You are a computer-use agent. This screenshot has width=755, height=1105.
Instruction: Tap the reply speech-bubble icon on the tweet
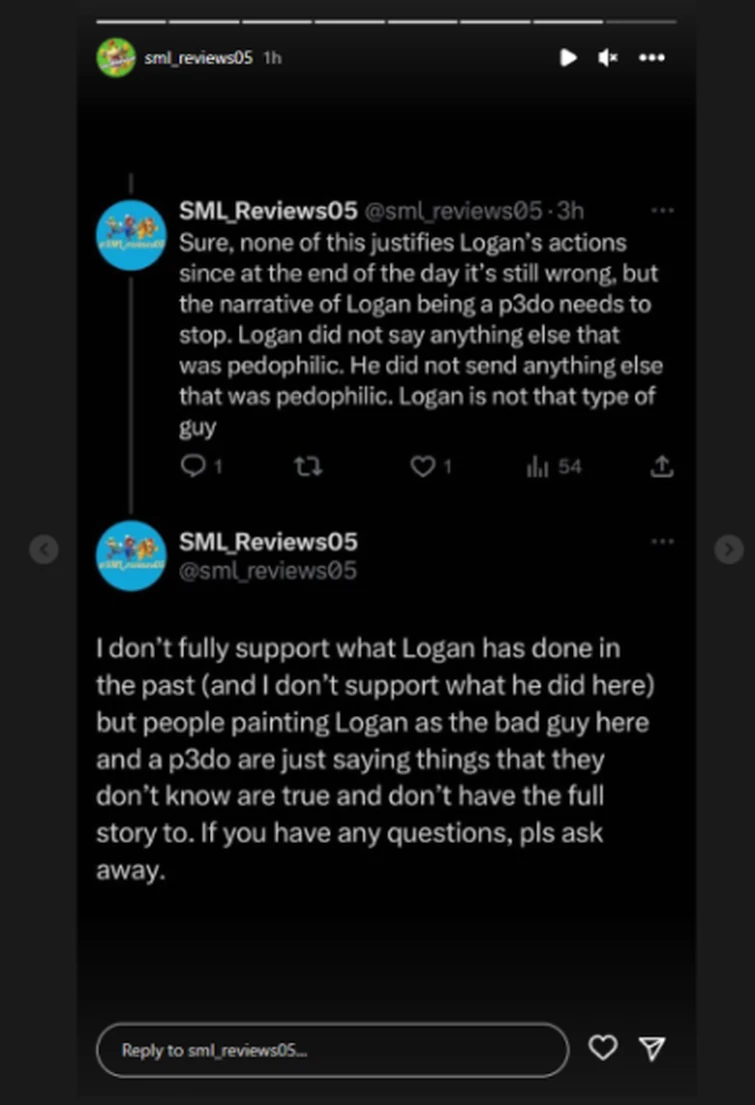(194, 466)
